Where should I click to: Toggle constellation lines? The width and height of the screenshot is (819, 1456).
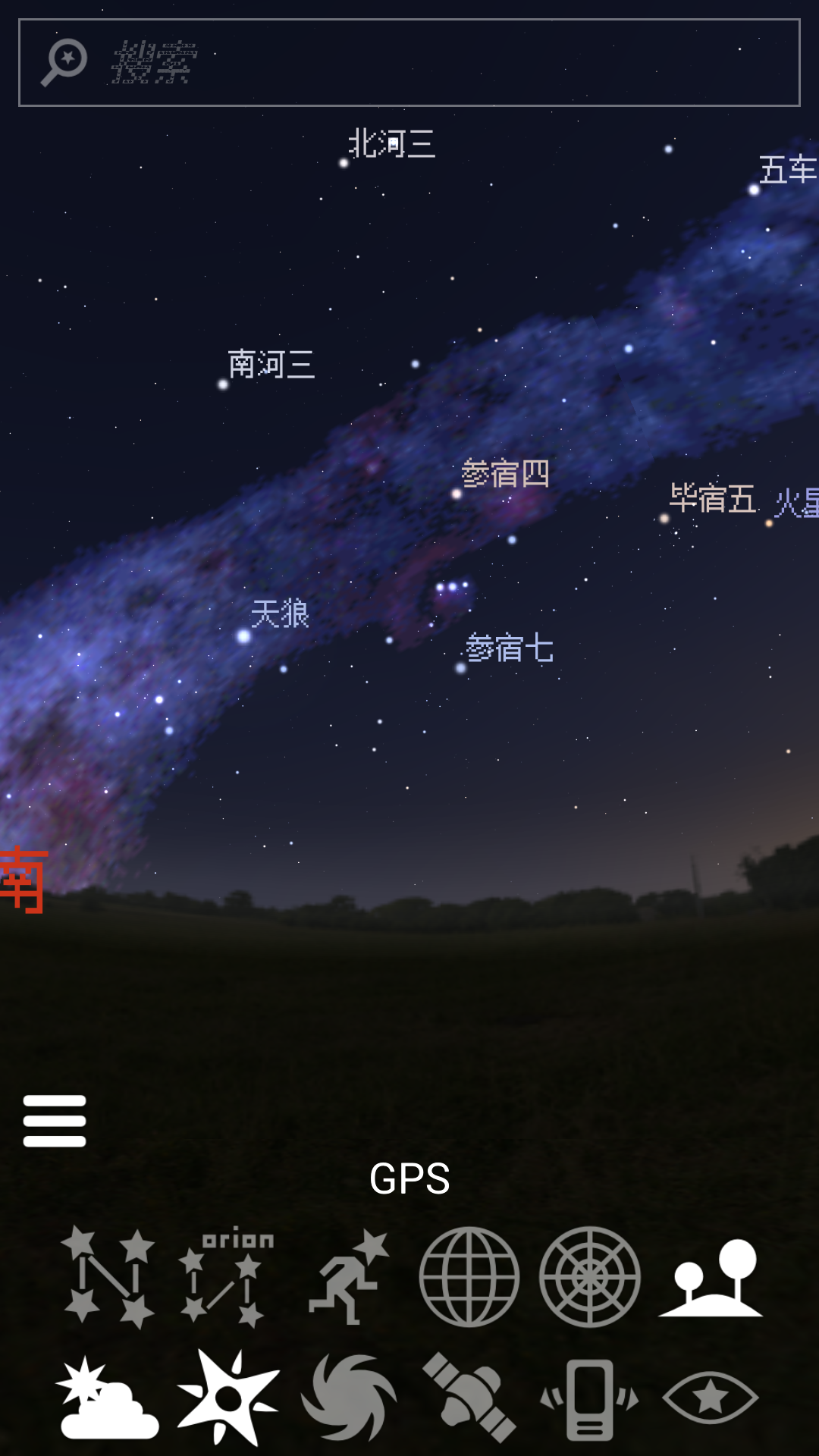coord(108,1277)
